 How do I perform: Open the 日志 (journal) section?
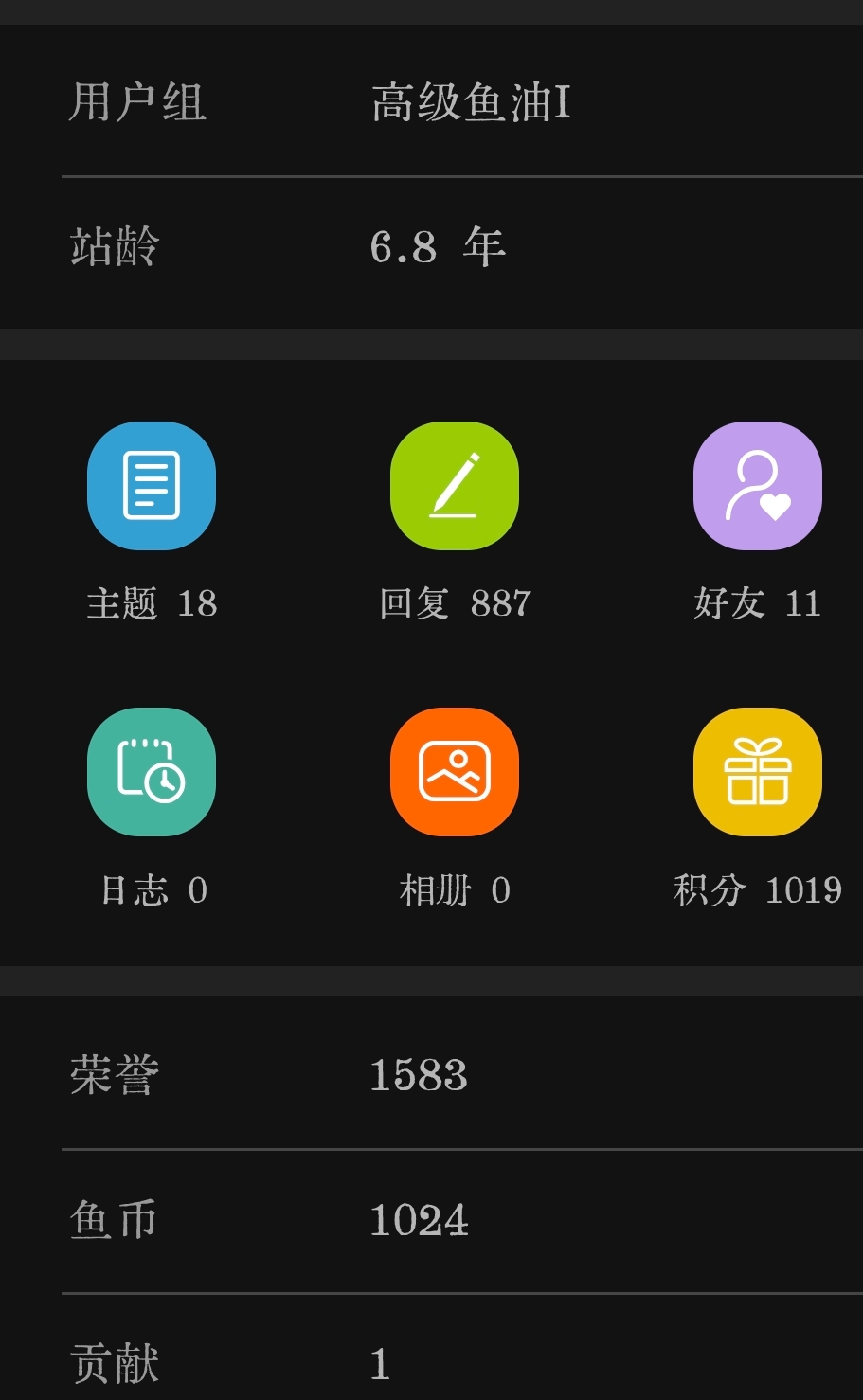(x=152, y=772)
